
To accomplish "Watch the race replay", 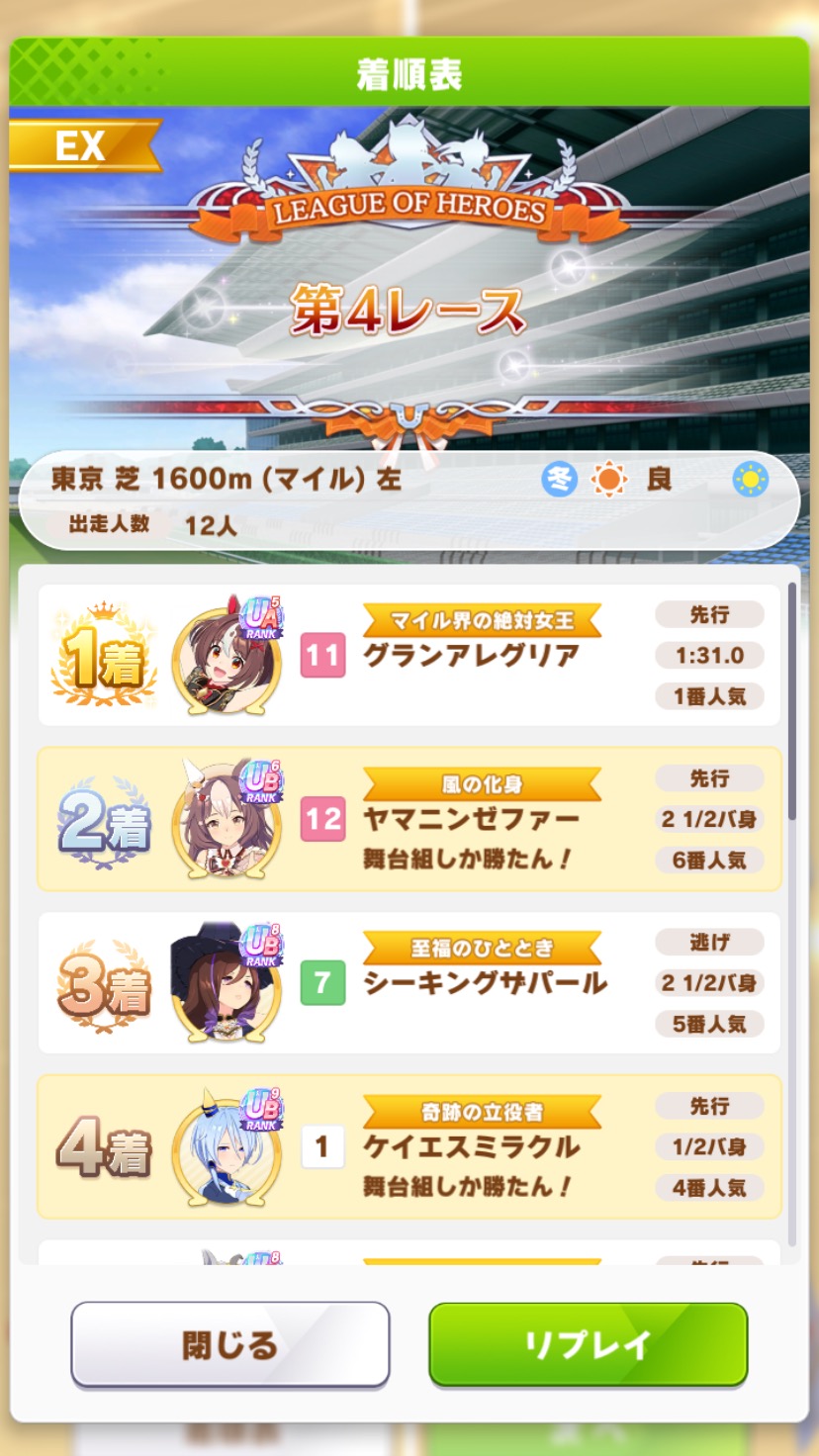I will [588, 1344].
